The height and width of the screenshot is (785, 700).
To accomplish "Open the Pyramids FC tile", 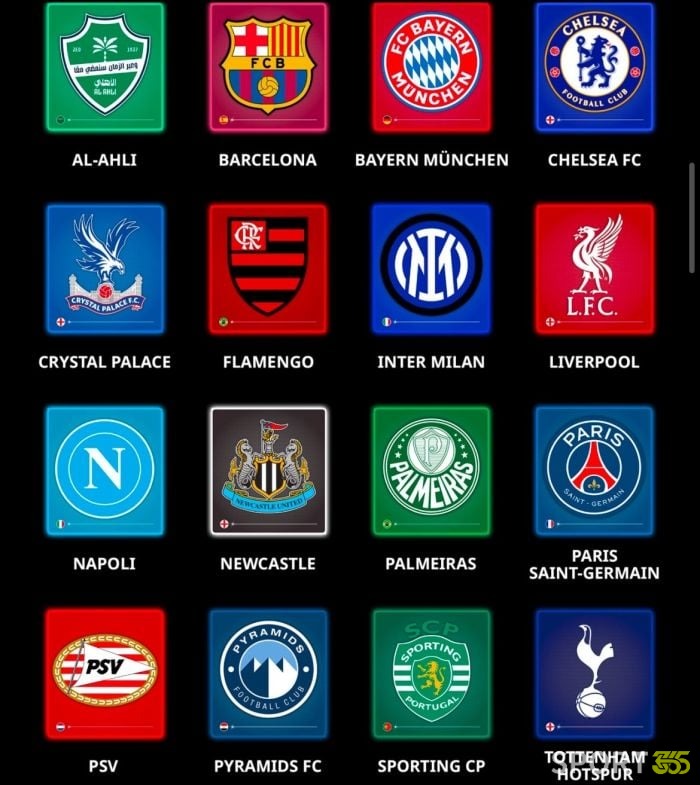I will (267, 673).
